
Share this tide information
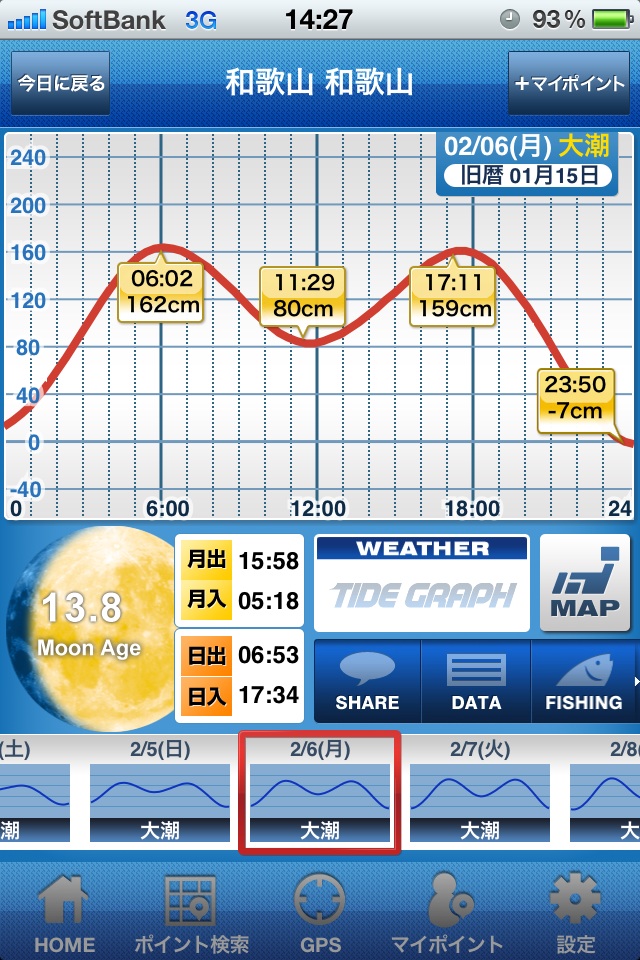pyautogui.click(x=367, y=681)
